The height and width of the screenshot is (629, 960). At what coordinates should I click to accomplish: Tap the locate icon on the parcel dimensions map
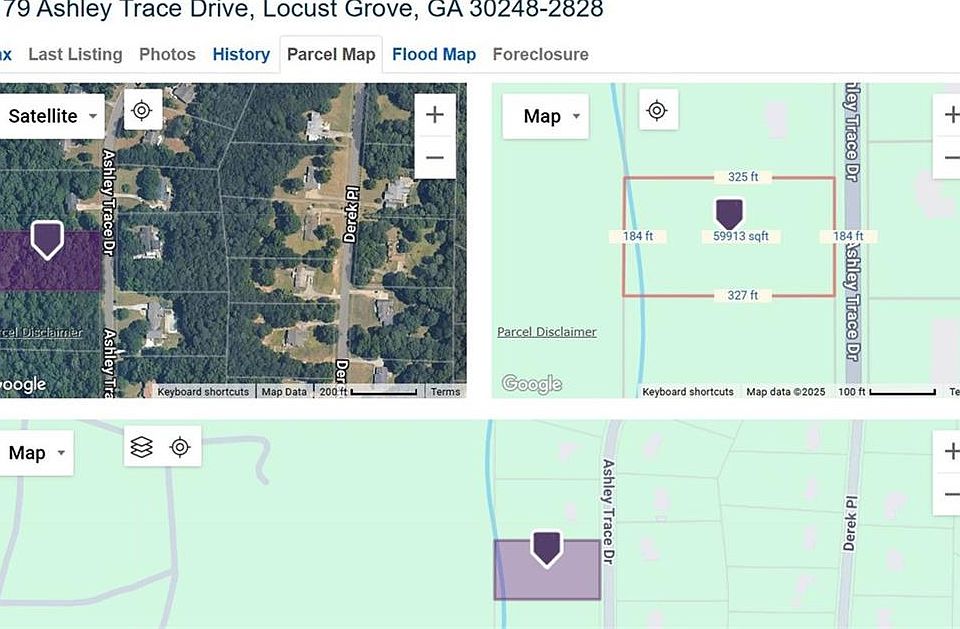(x=657, y=110)
